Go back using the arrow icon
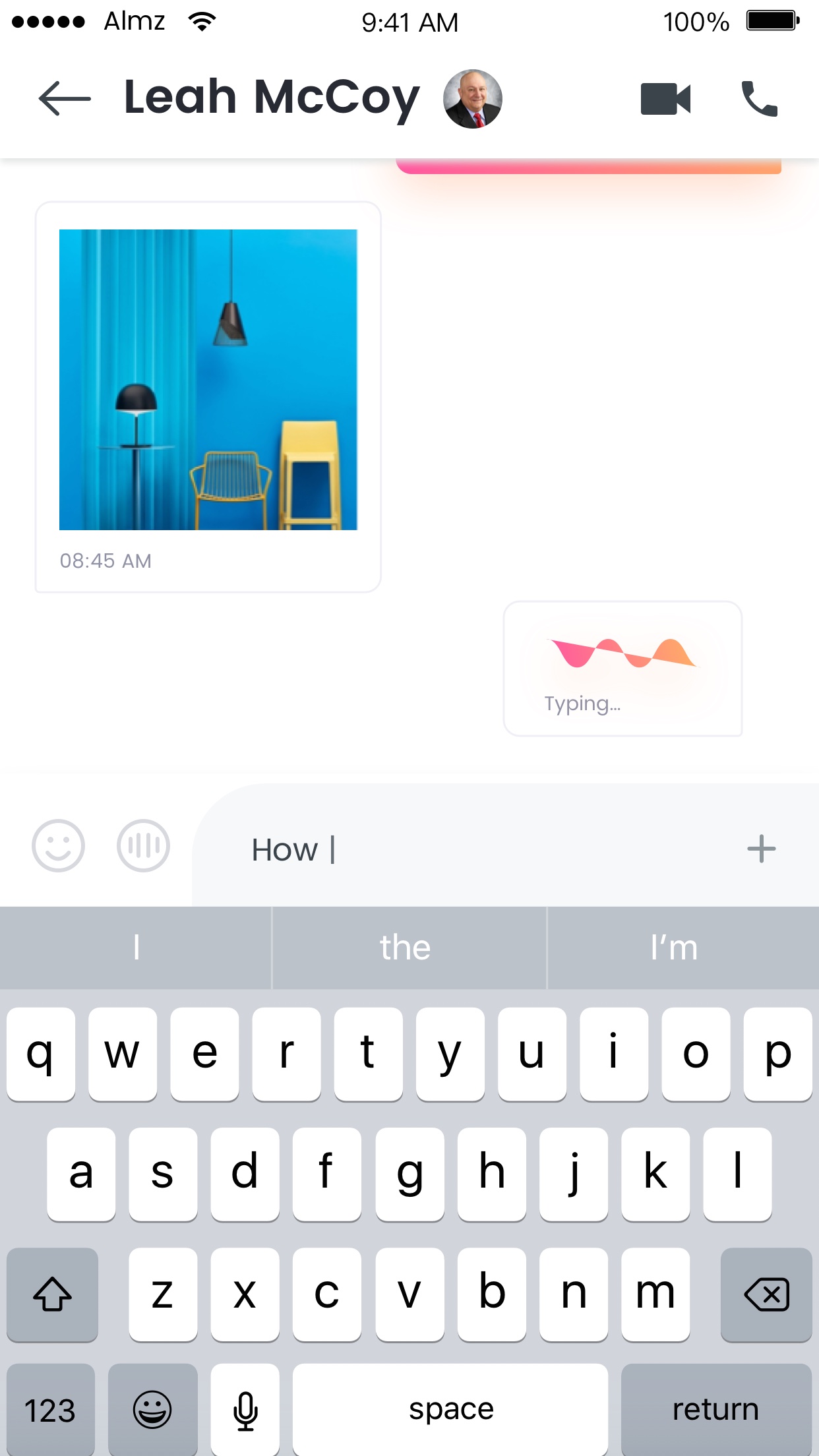819x1456 pixels. pos(65,98)
